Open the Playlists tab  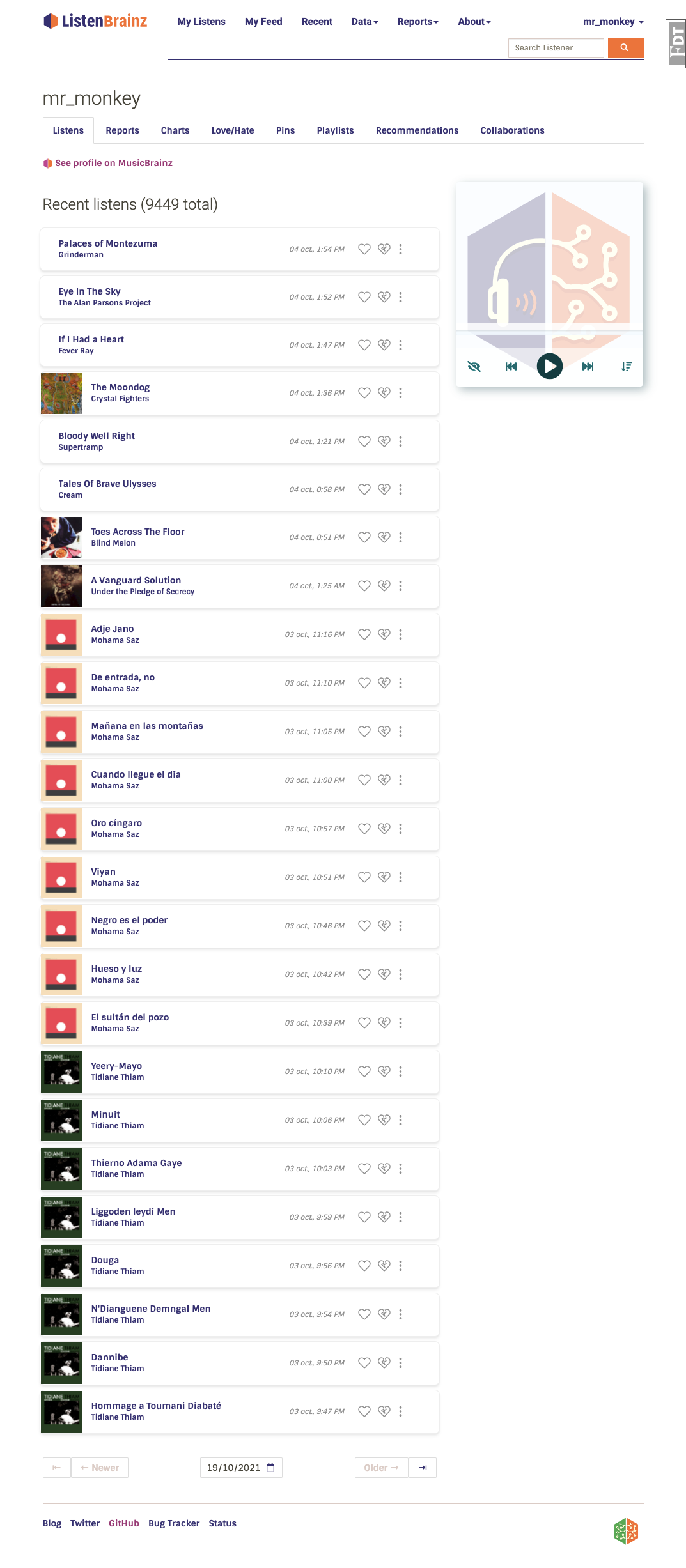pyautogui.click(x=335, y=130)
